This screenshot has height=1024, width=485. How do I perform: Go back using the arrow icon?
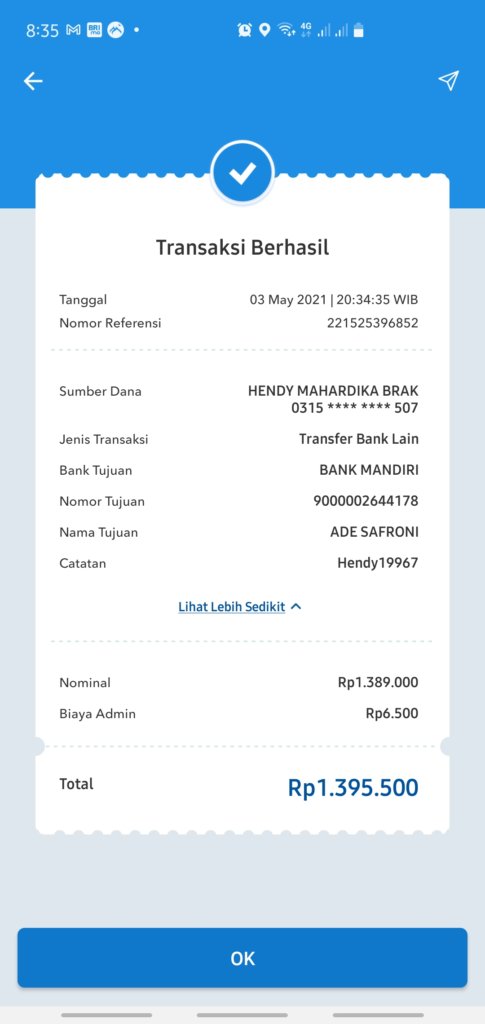point(33,81)
